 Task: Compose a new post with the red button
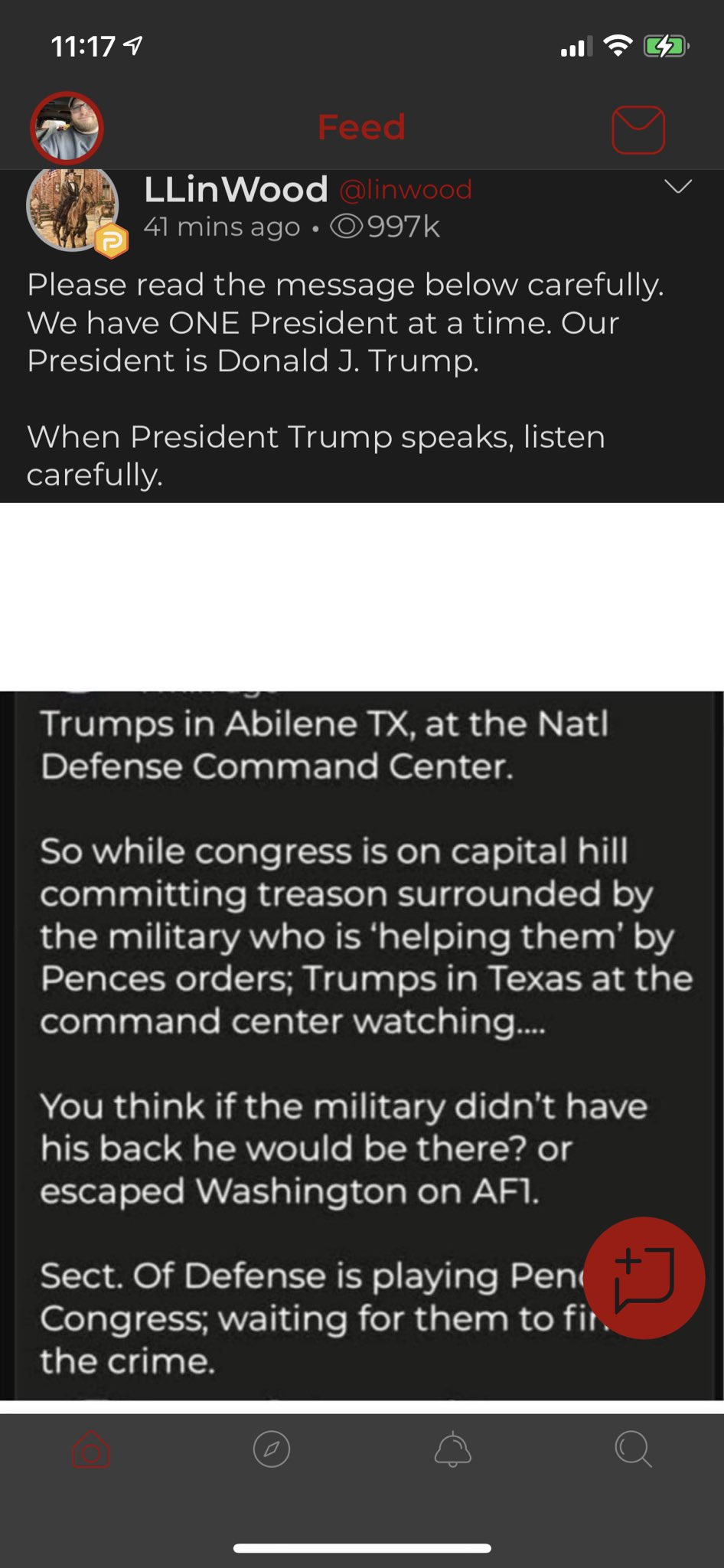(x=644, y=1278)
